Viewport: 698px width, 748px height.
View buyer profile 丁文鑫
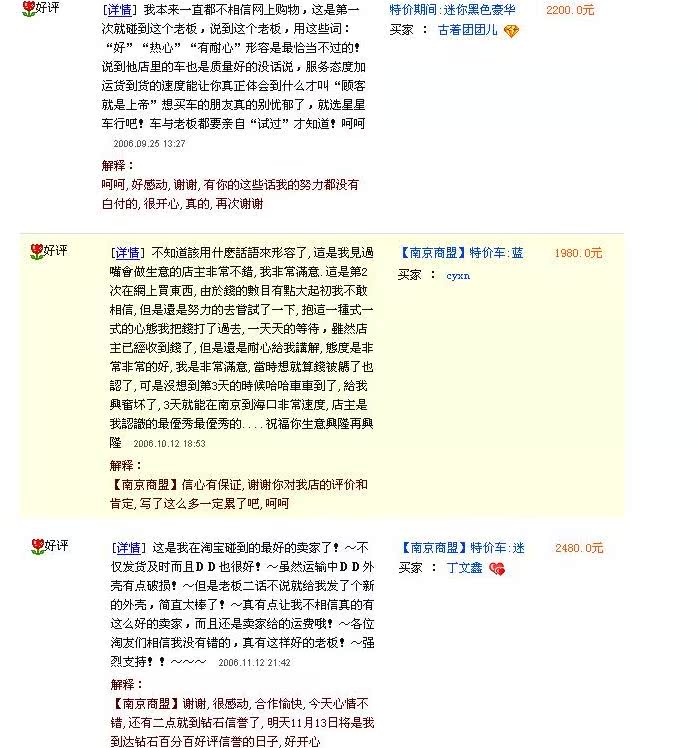pyautogui.click(x=465, y=568)
